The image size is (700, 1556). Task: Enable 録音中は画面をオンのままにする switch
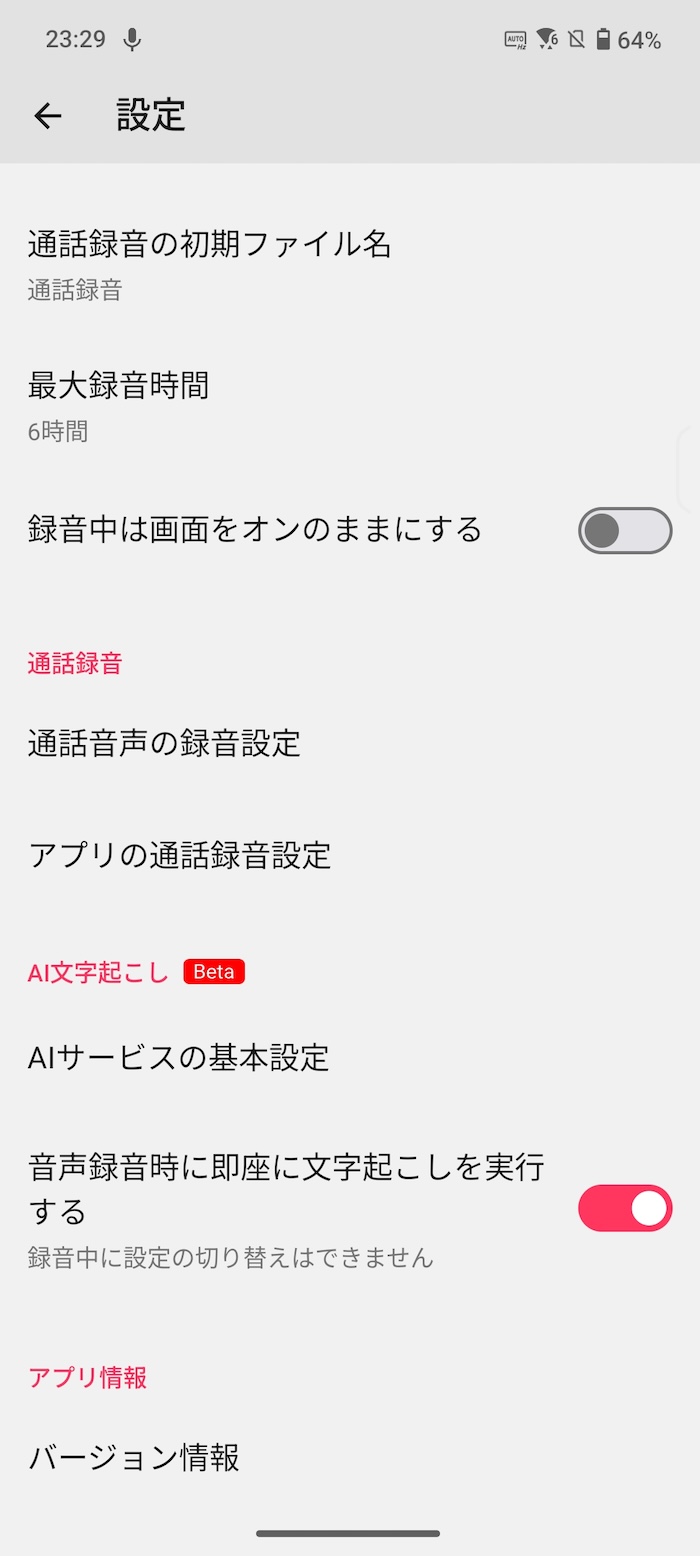coord(625,531)
